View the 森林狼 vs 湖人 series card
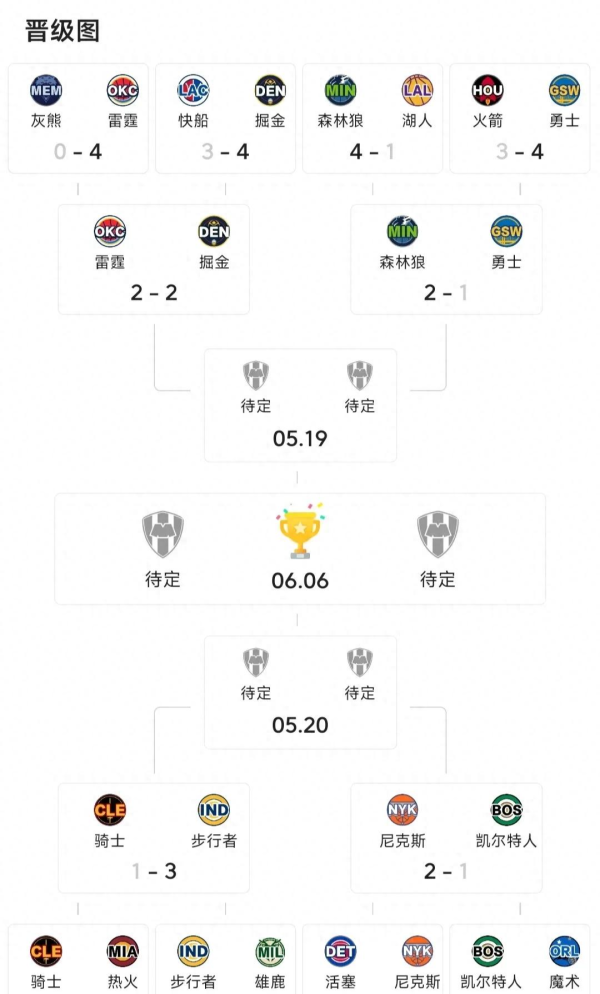600x994 pixels. [x=372, y=119]
